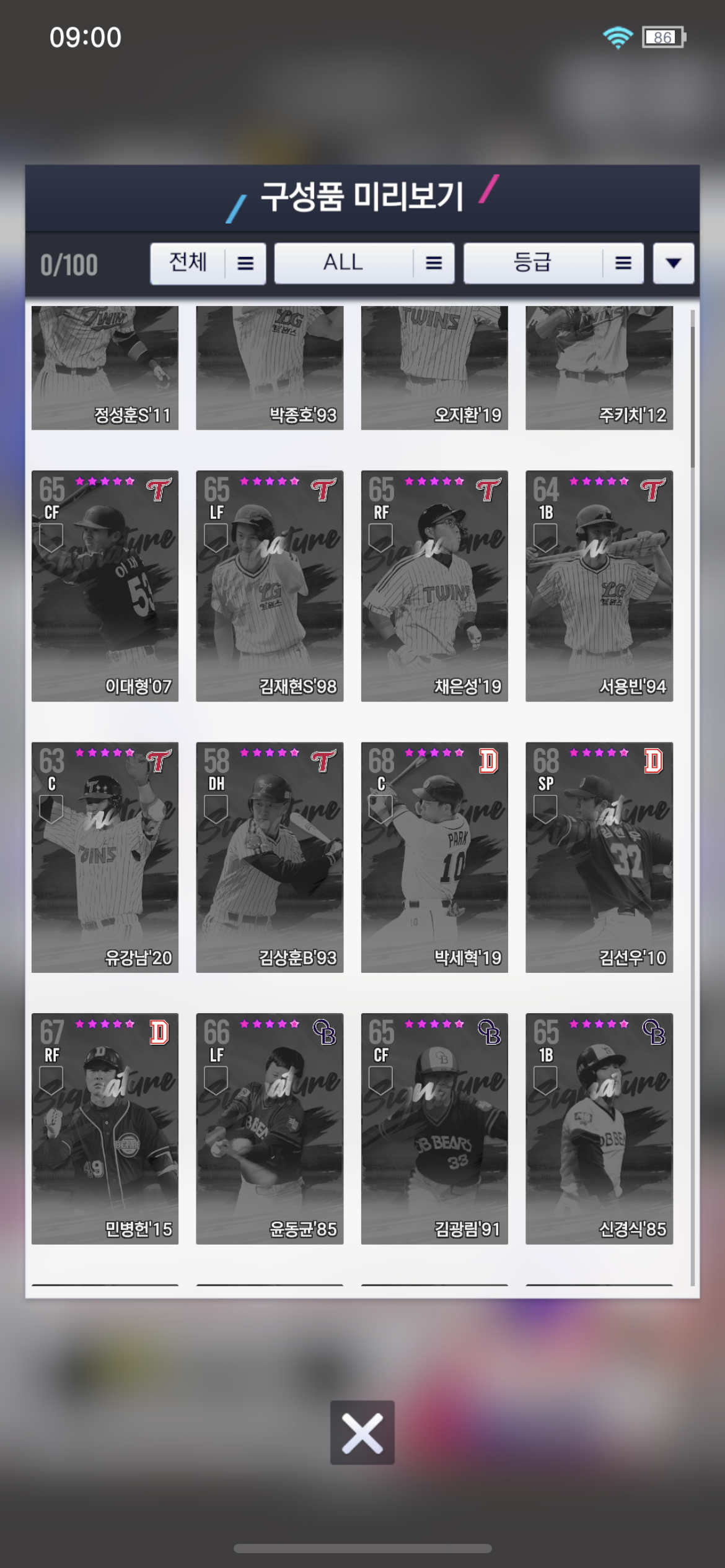This screenshot has height=1568, width=725.
Task: Open the 이대형'07 player card
Action: pyautogui.click(x=105, y=586)
